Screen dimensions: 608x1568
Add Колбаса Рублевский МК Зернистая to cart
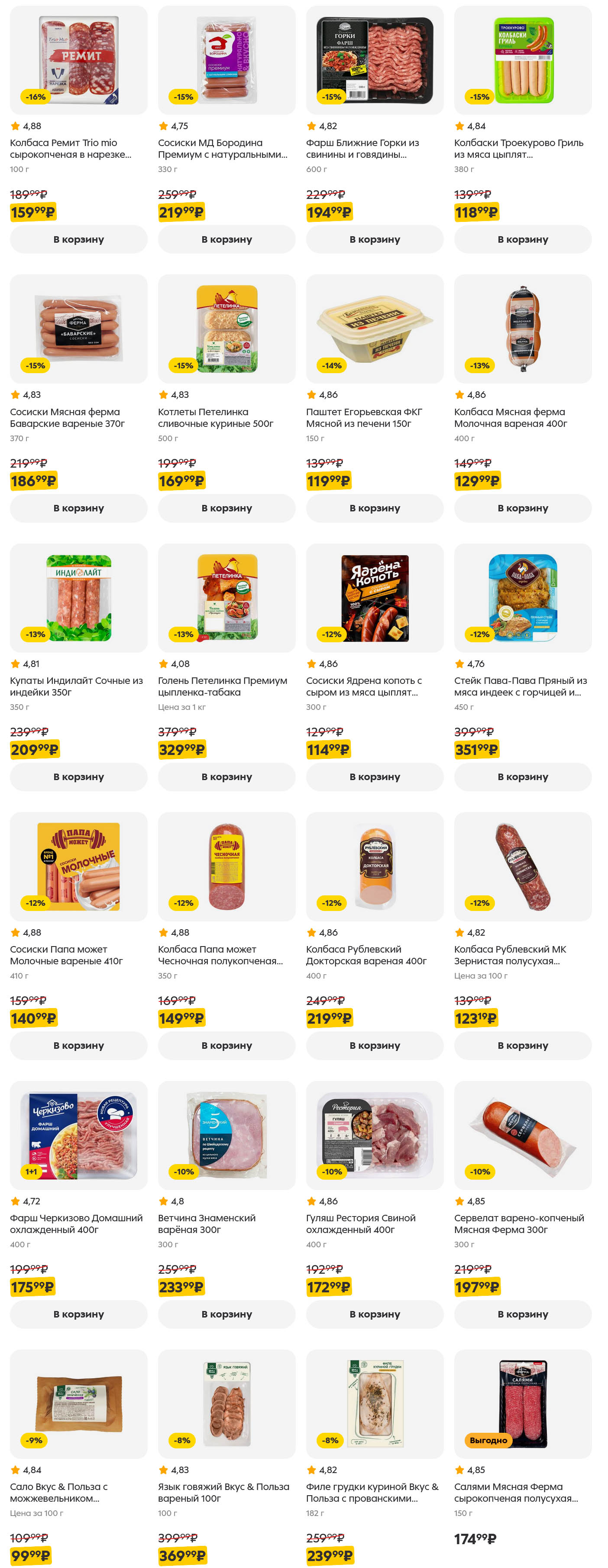522,1045
